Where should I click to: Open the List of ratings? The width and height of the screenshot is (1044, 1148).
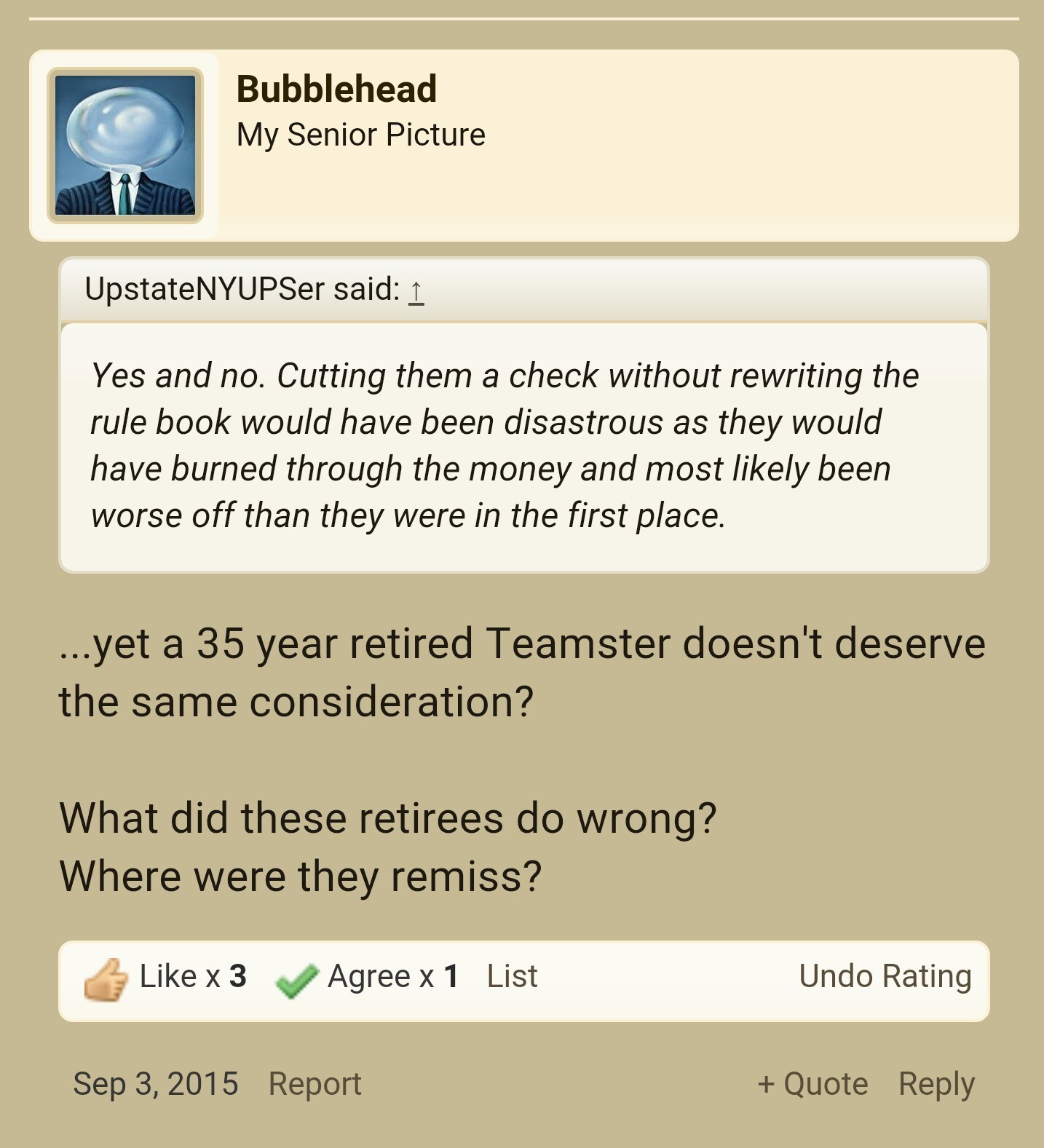point(512,976)
